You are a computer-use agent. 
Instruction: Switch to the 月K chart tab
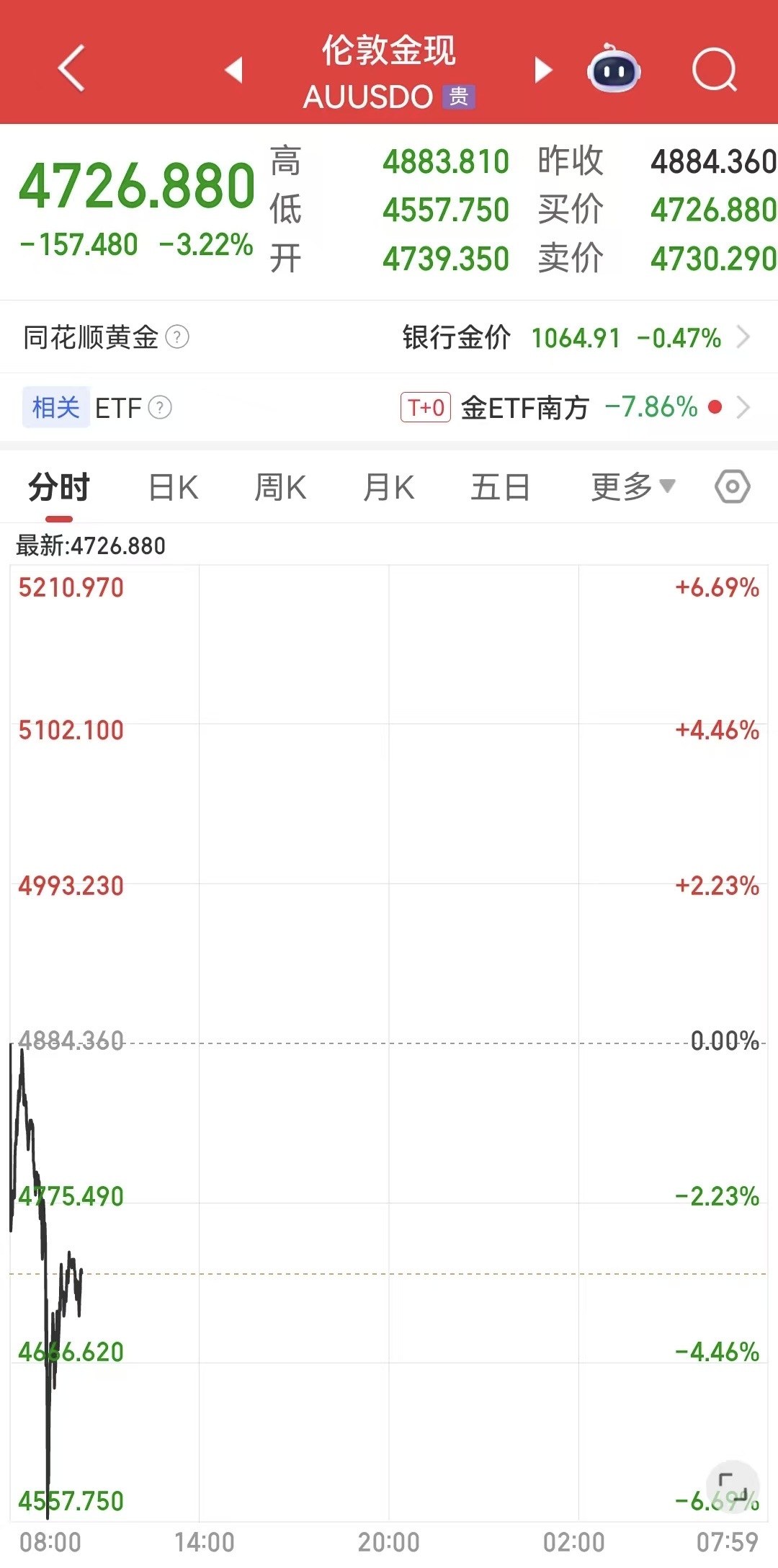click(389, 487)
